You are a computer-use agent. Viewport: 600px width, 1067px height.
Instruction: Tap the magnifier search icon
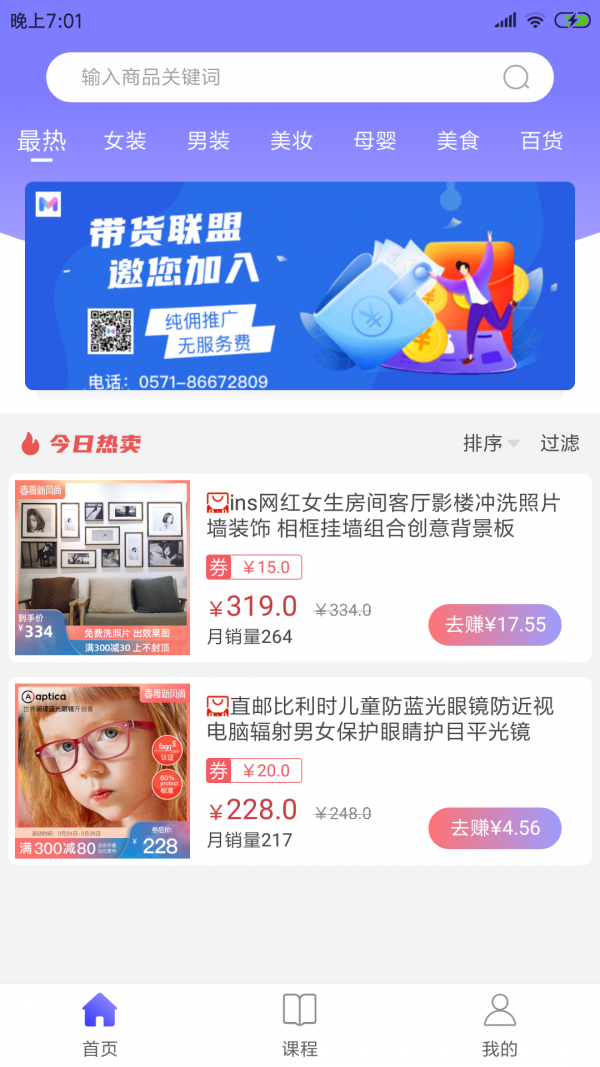tap(516, 78)
